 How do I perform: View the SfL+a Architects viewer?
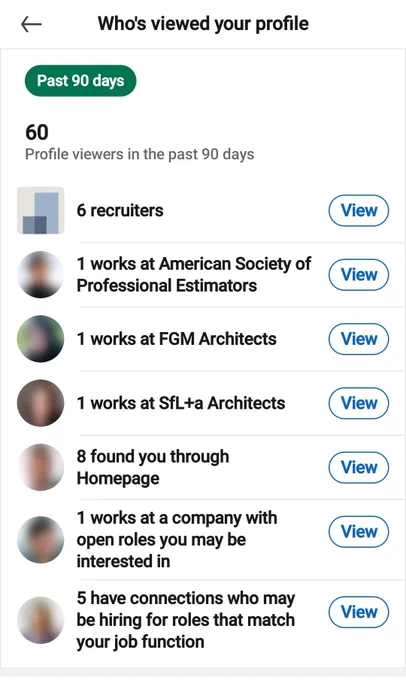(x=358, y=403)
